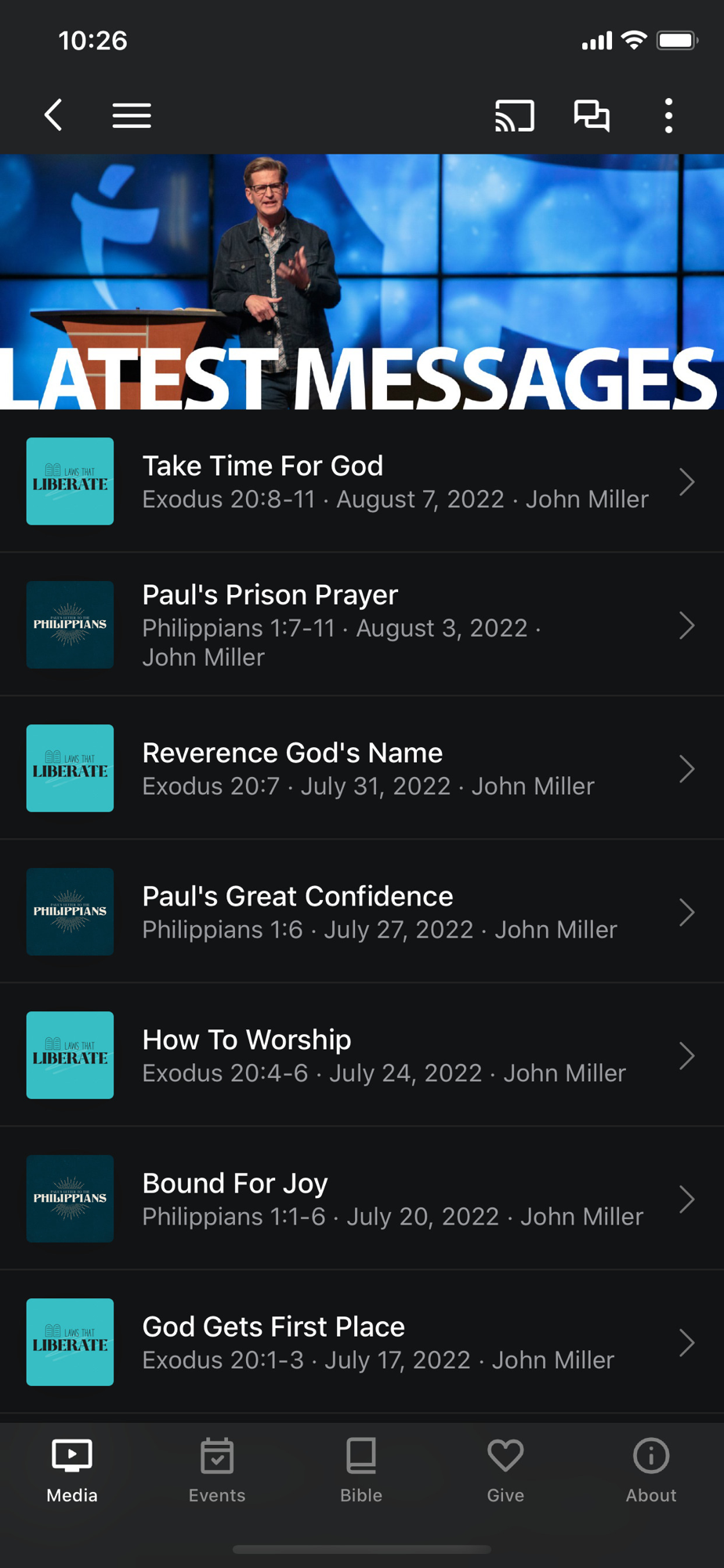This screenshot has width=724, height=1568.
Task: Open the Bound For Joy message
Action: click(x=361, y=1199)
